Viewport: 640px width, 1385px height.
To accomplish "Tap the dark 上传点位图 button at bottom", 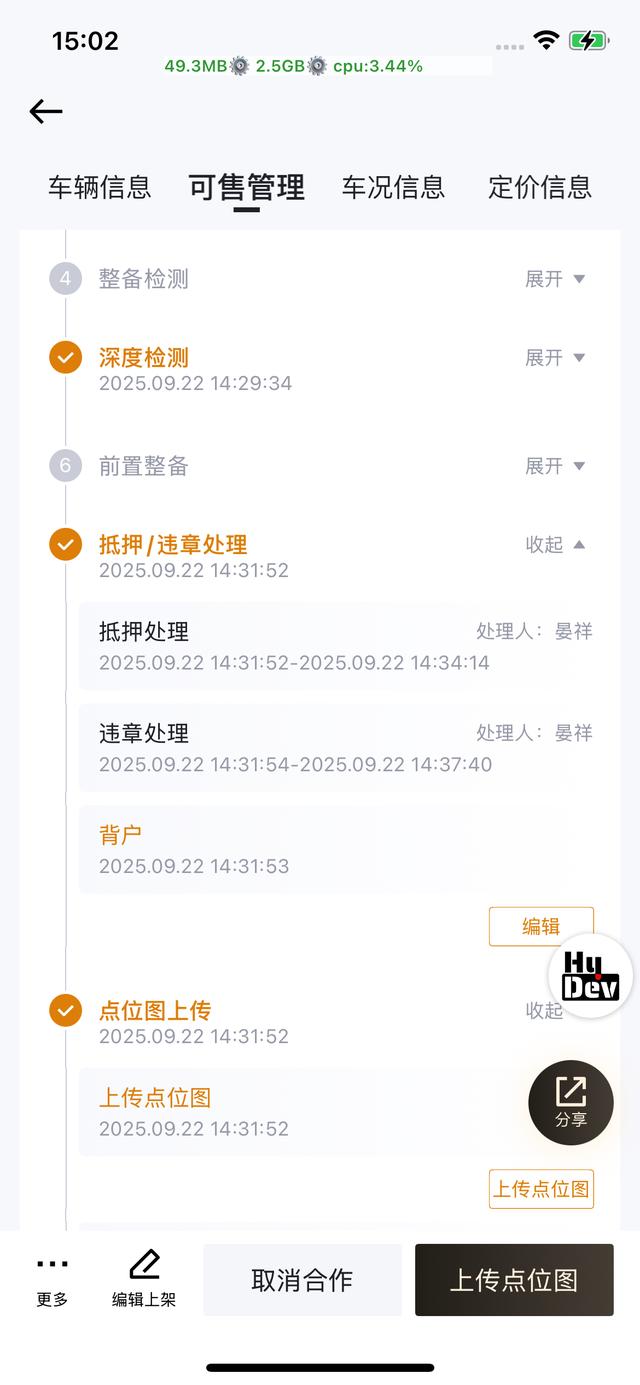I will (514, 1280).
